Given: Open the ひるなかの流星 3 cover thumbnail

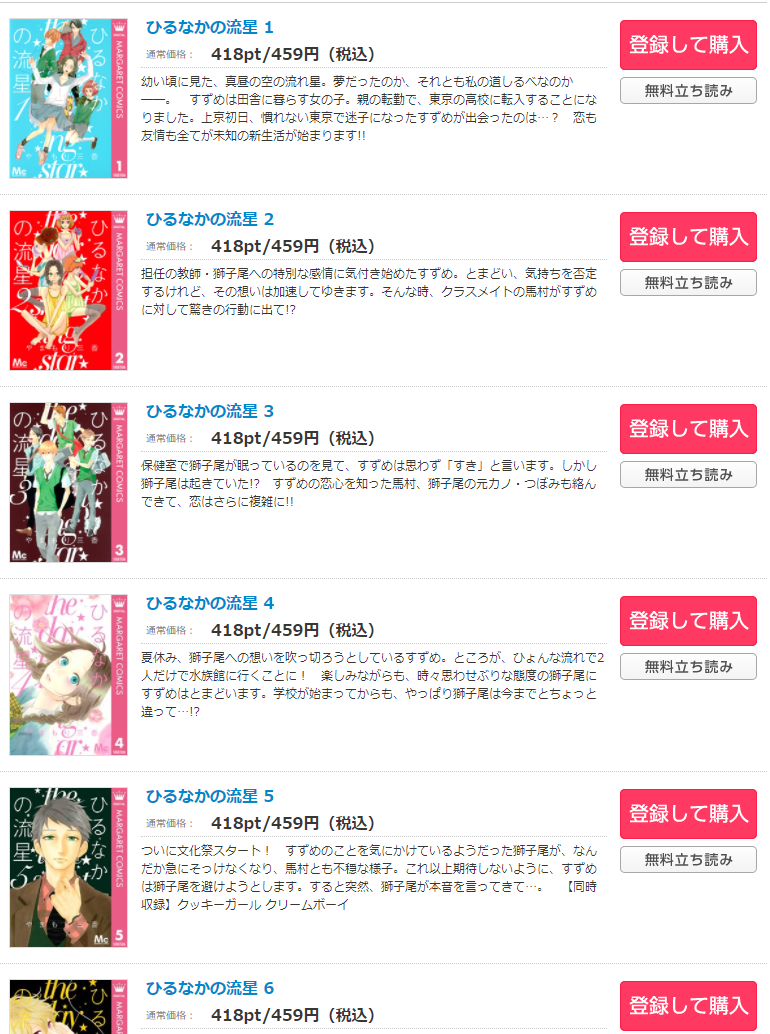Looking at the screenshot, I should click(x=68, y=483).
